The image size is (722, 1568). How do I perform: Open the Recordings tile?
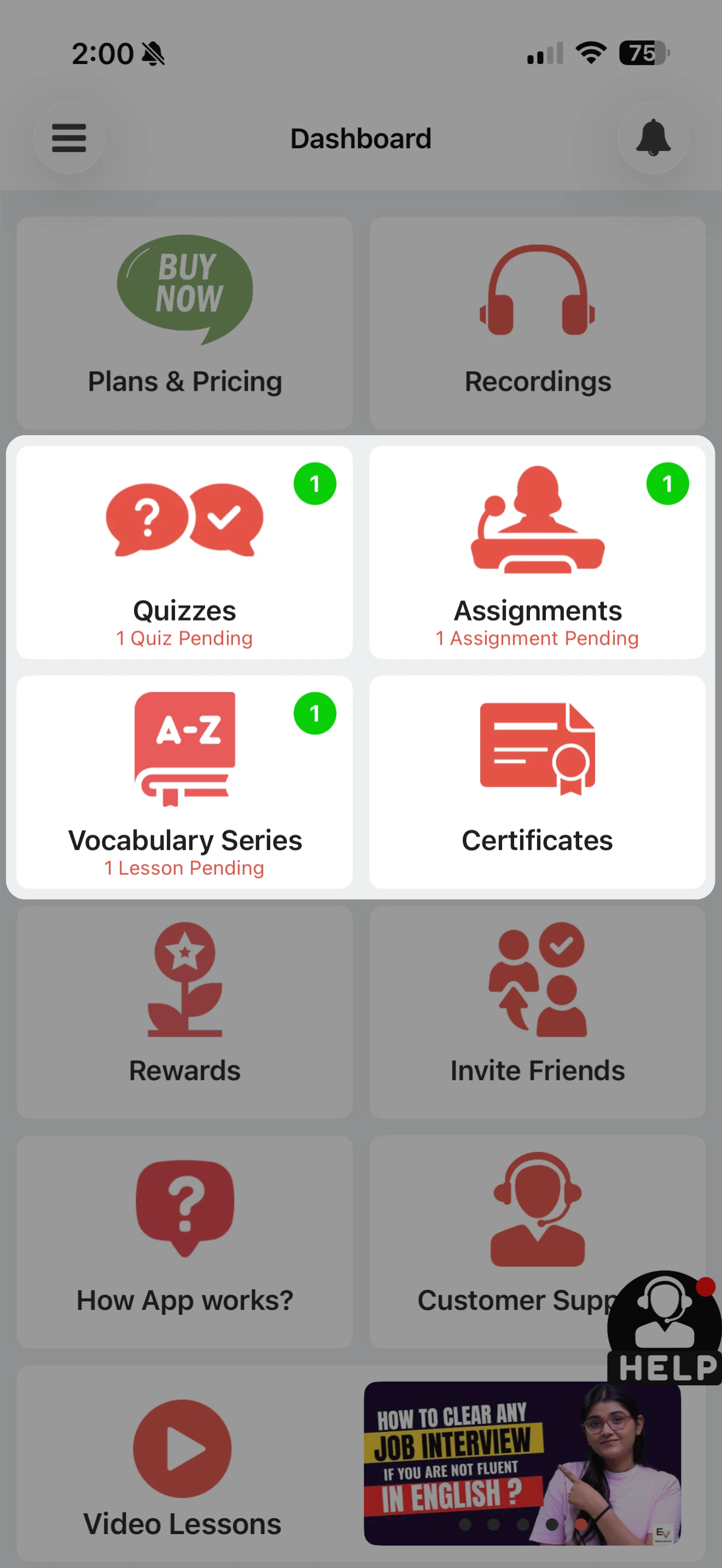[537, 323]
